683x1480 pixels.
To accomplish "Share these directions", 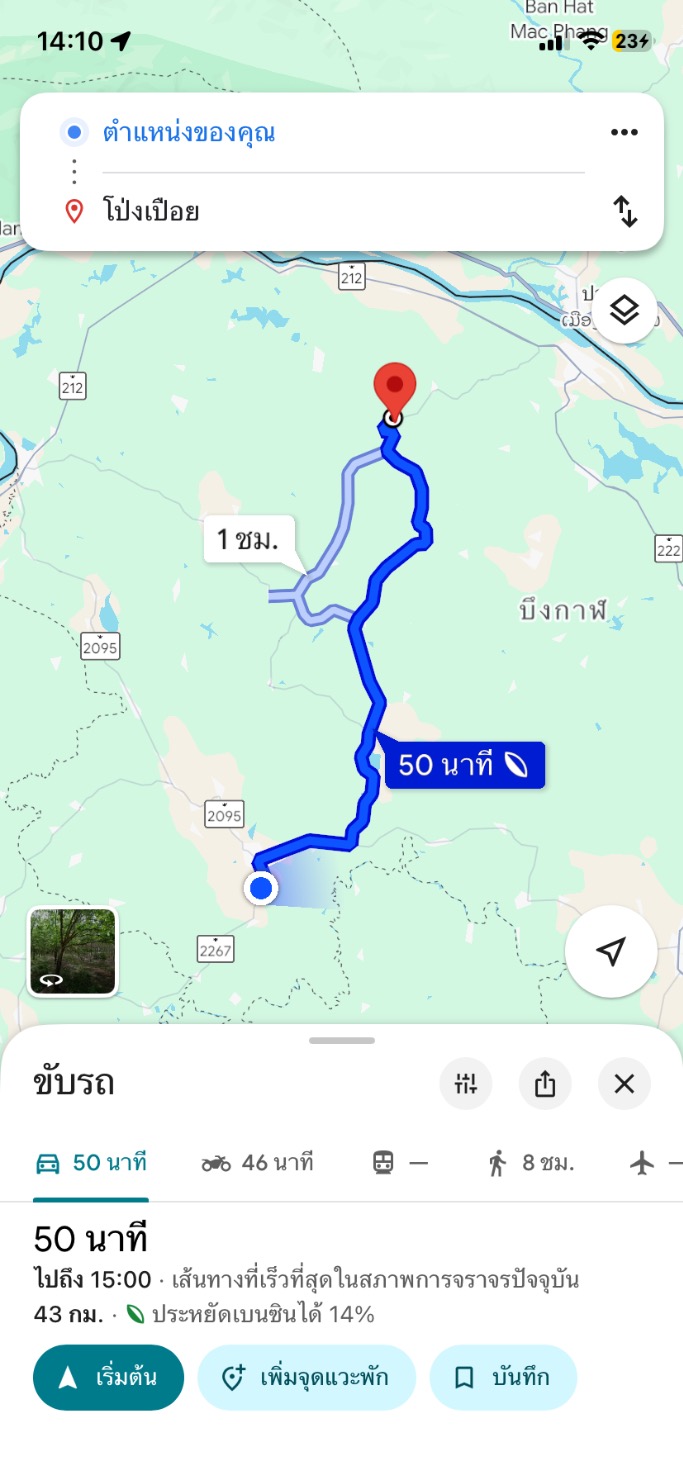I will [x=545, y=1084].
